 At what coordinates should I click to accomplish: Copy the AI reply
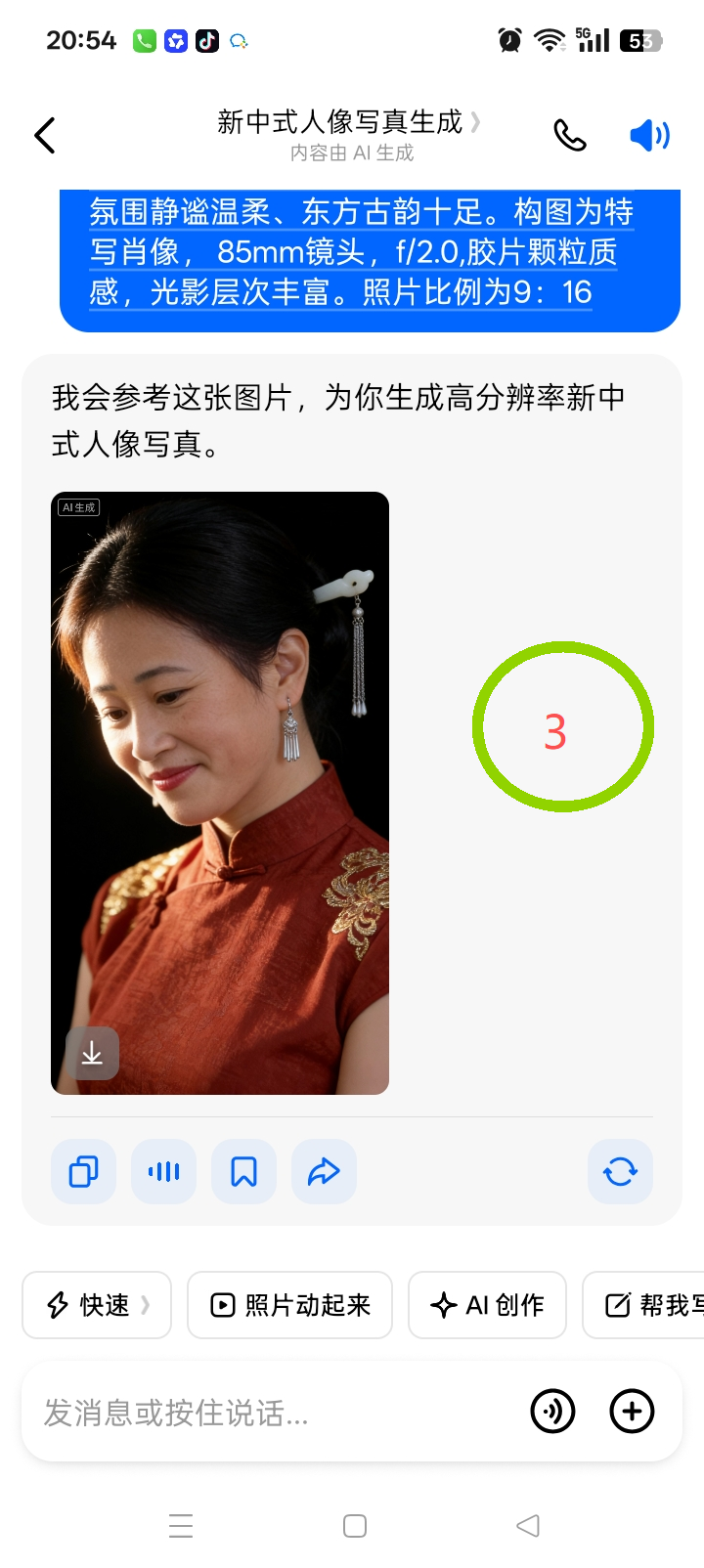click(x=83, y=1171)
